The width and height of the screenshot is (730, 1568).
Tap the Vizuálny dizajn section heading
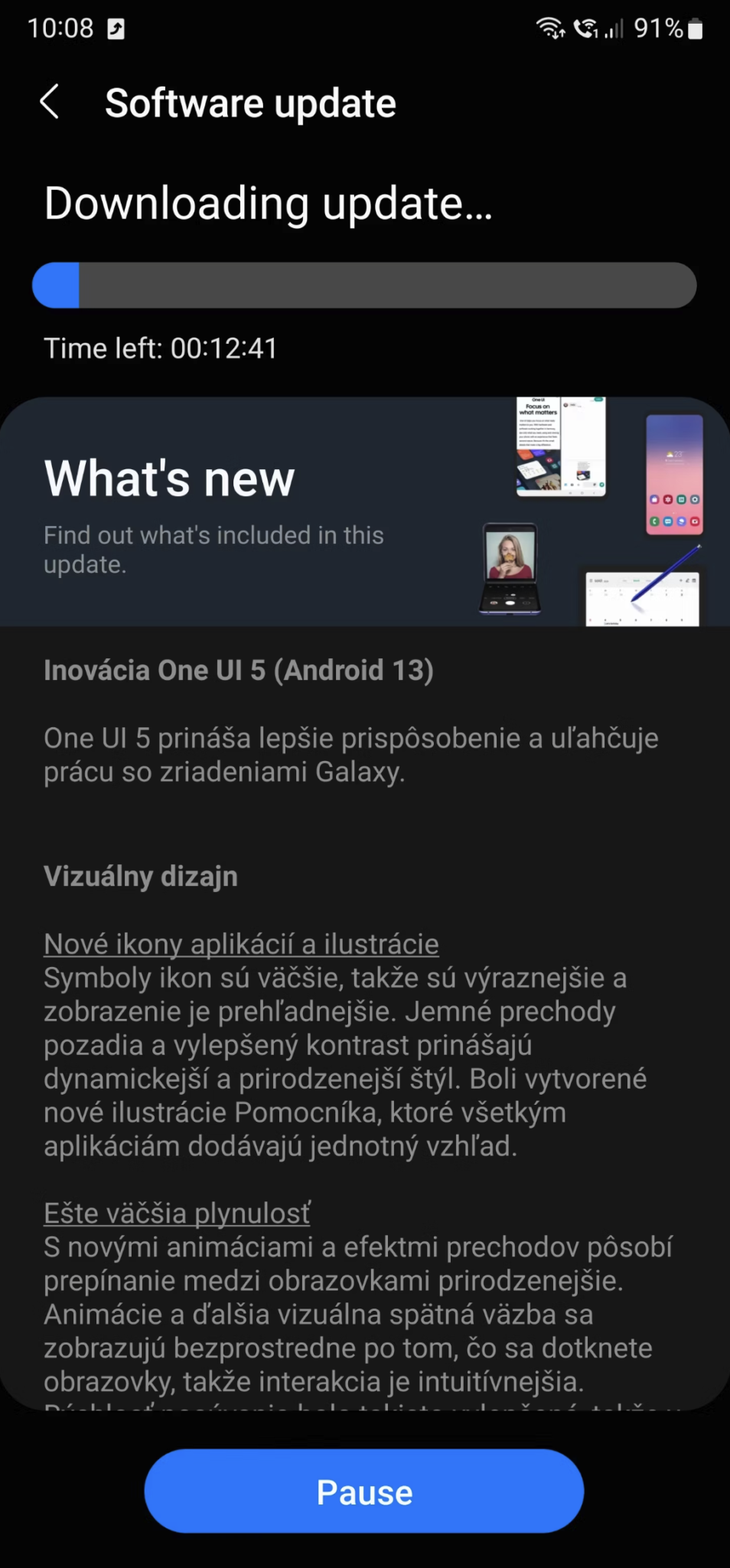(x=141, y=876)
